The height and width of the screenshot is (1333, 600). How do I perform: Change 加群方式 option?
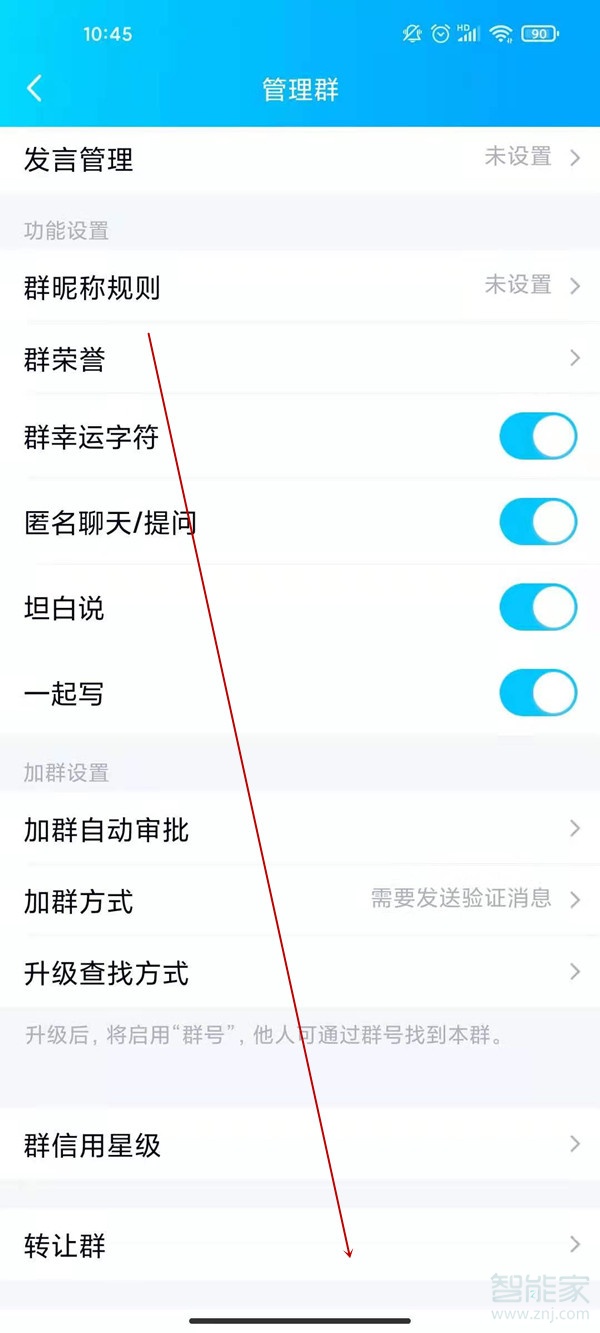coord(300,901)
